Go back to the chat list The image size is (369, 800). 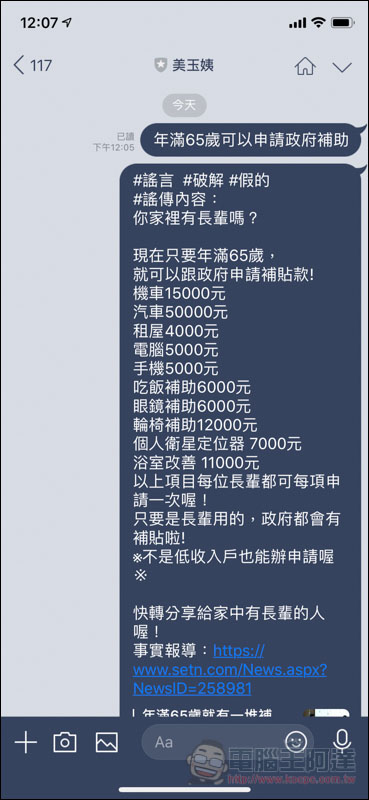32,66
